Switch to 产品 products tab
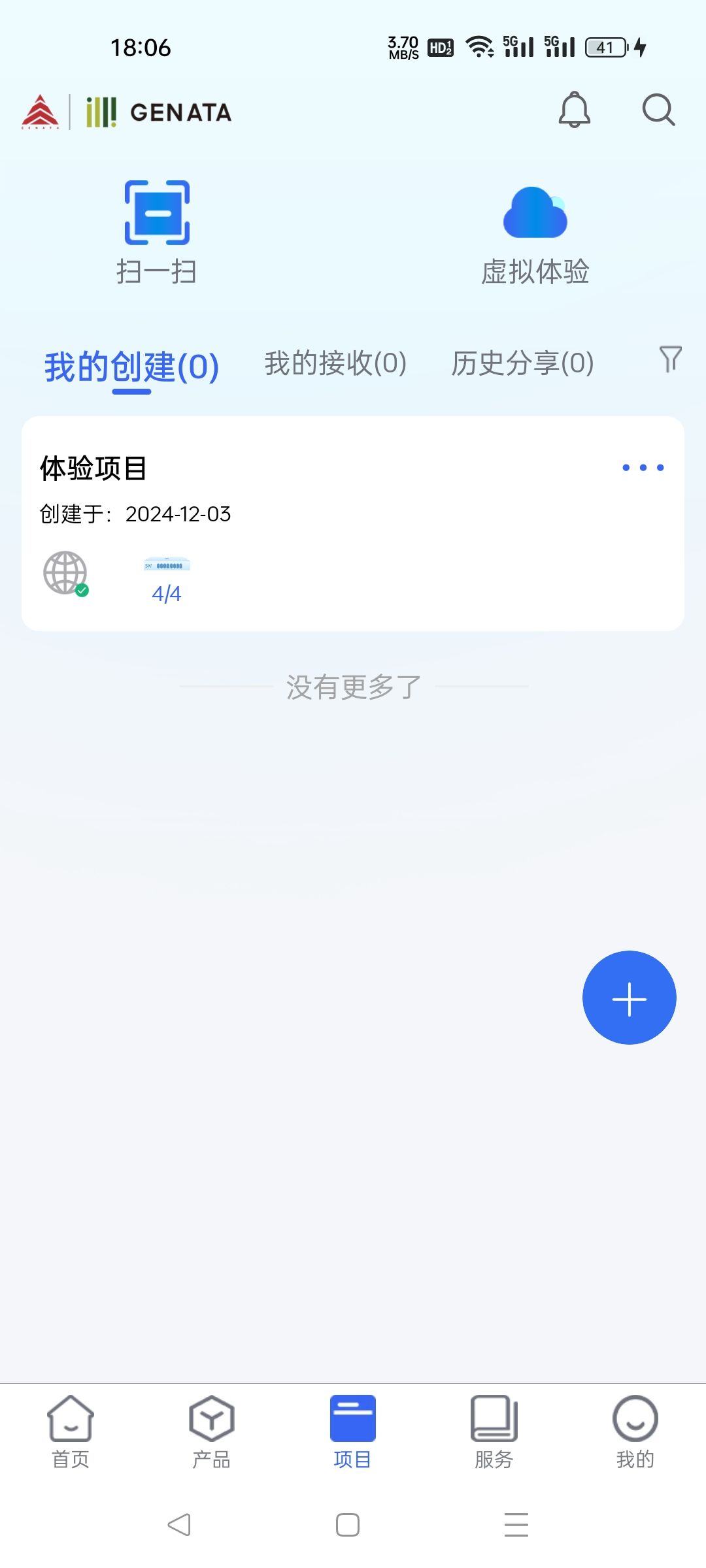This screenshot has height=1568, width=706. coord(211,1432)
